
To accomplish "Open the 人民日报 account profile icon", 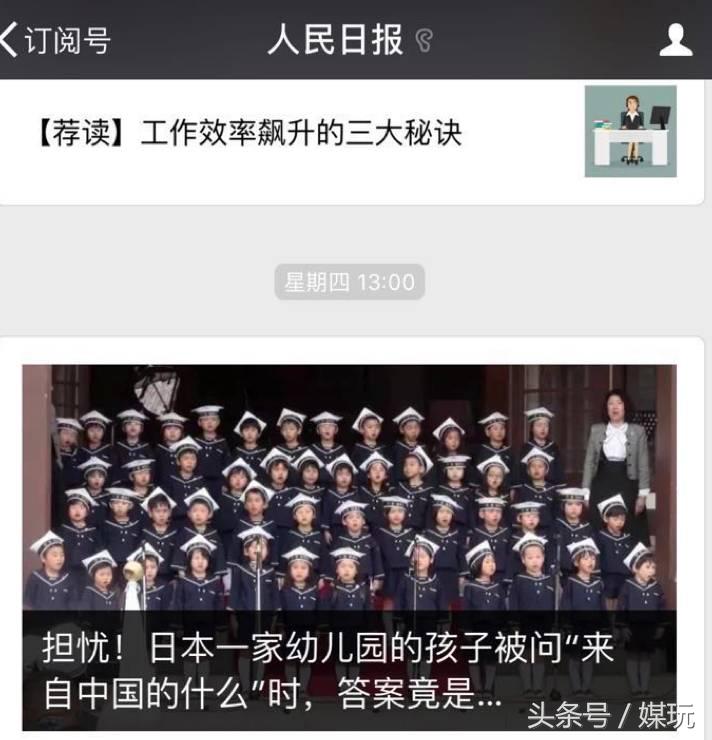I will tap(676, 40).
